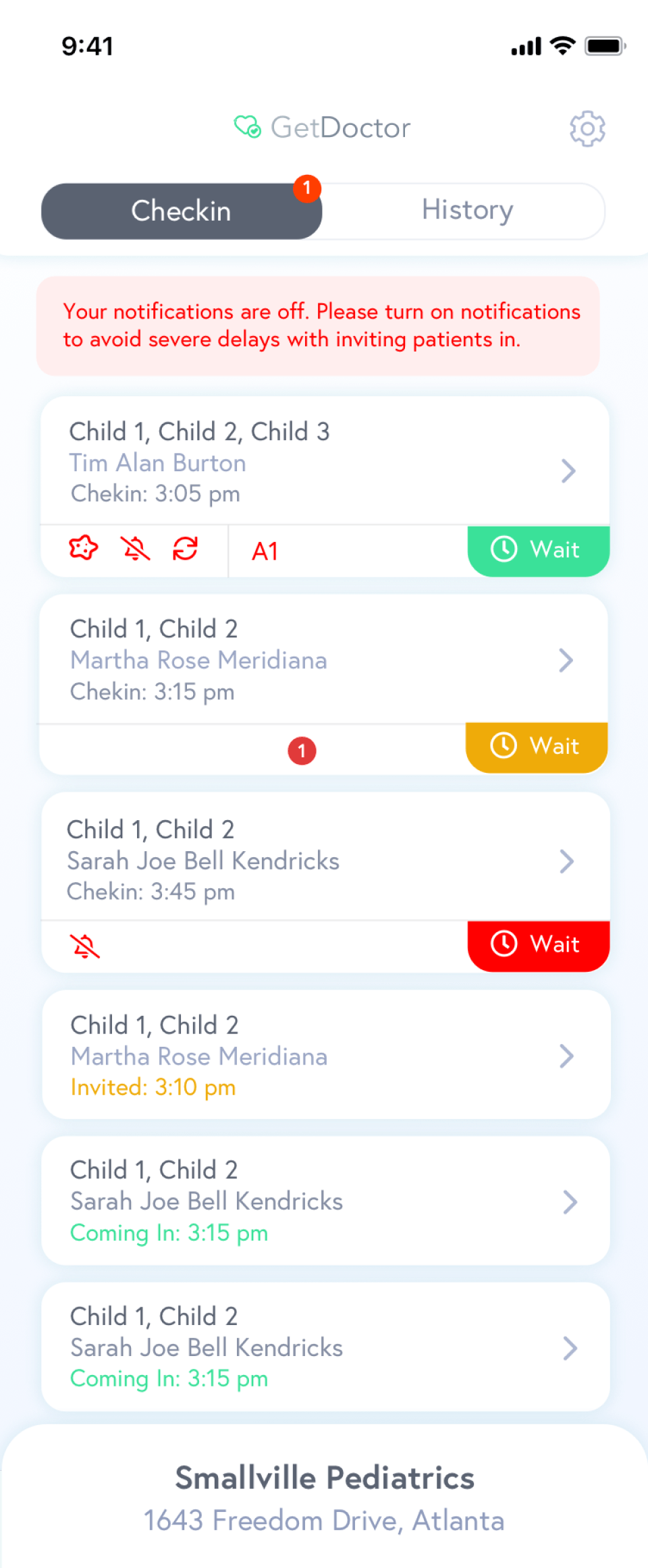Open Tim Alan Burton's check-in card
The image size is (648, 1568).
click(324, 462)
